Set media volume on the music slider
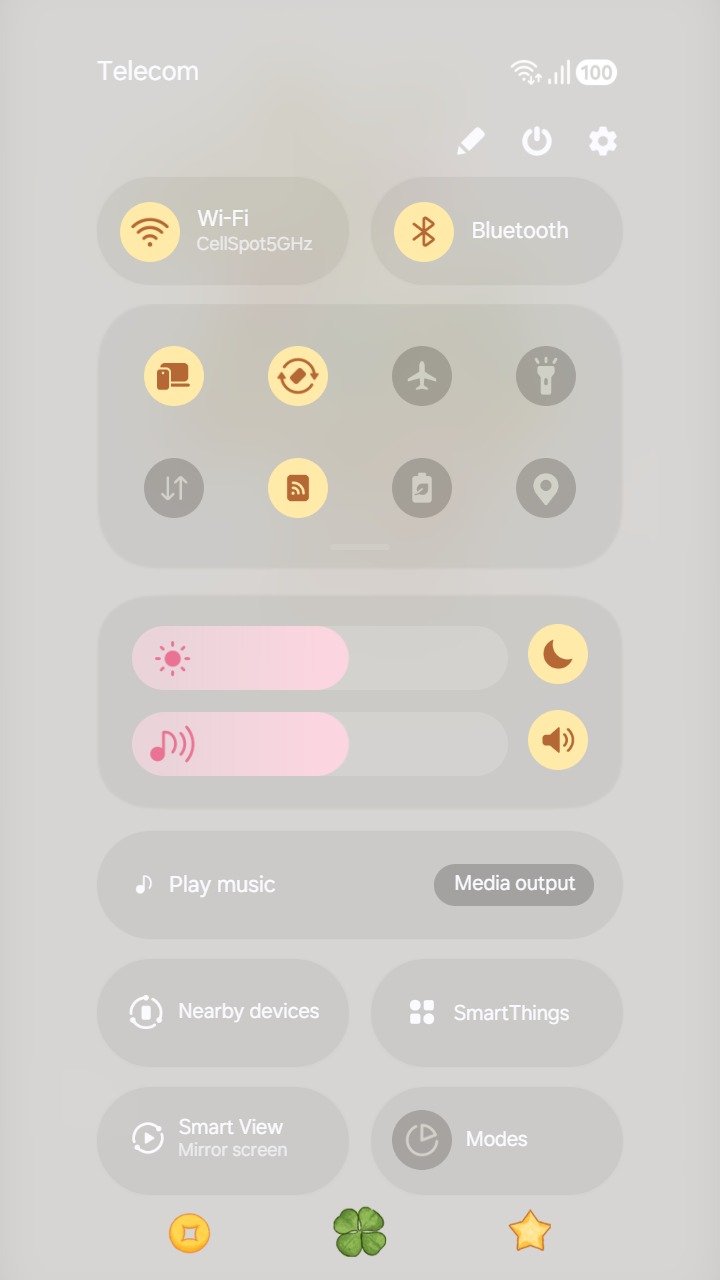This screenshot has width=720, height=1280. pos(320,744)
